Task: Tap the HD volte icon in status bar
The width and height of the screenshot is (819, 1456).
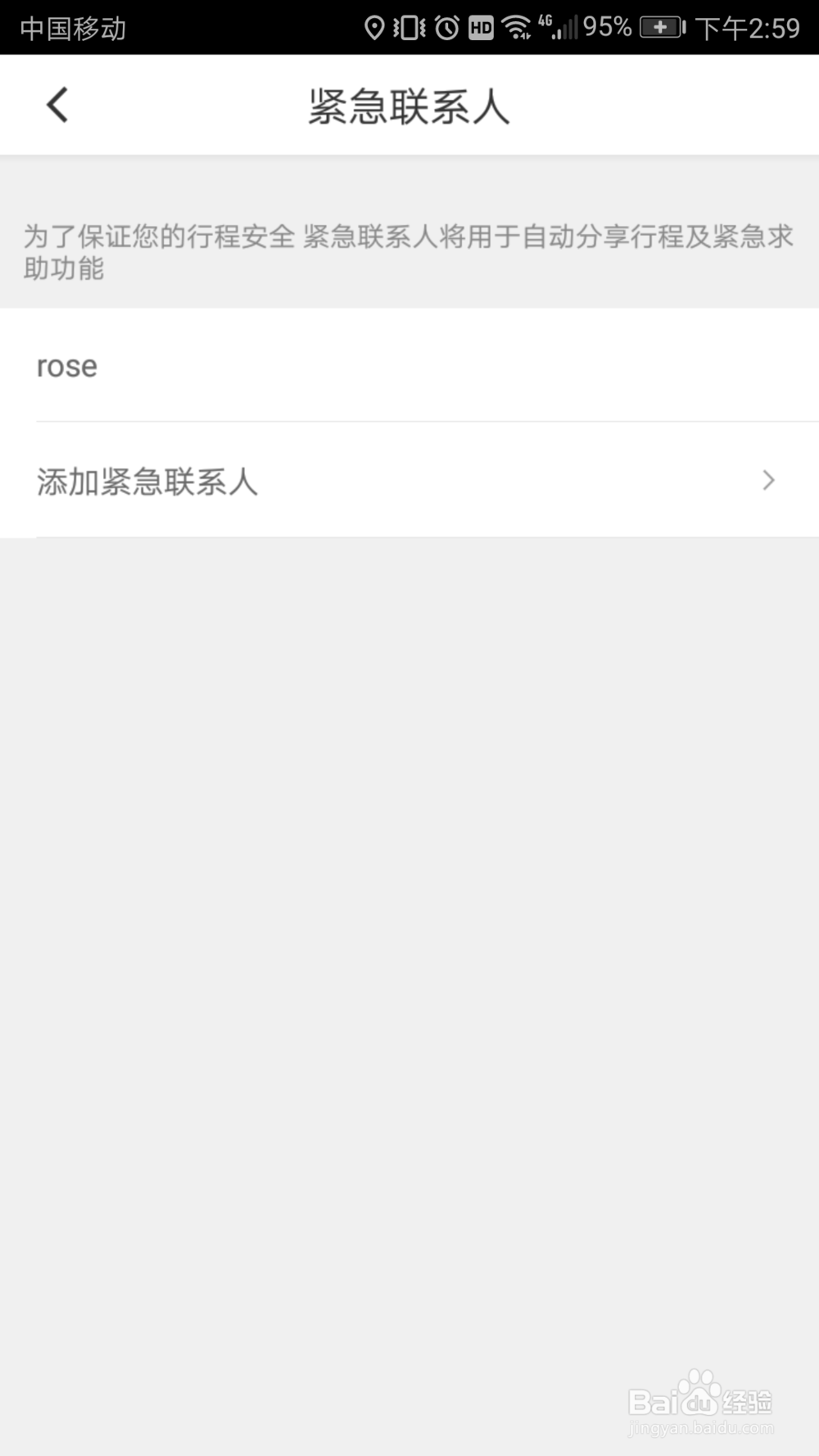Action: [x=482, y=26]
